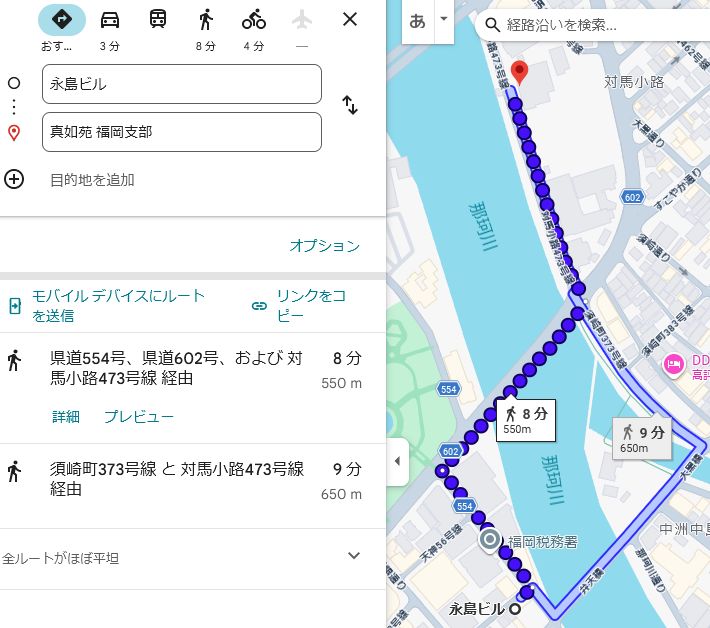Switch to cycling directions, 4 分
Image resolution: width=710 pixels, height=628 pixels.
pos(254,20)
